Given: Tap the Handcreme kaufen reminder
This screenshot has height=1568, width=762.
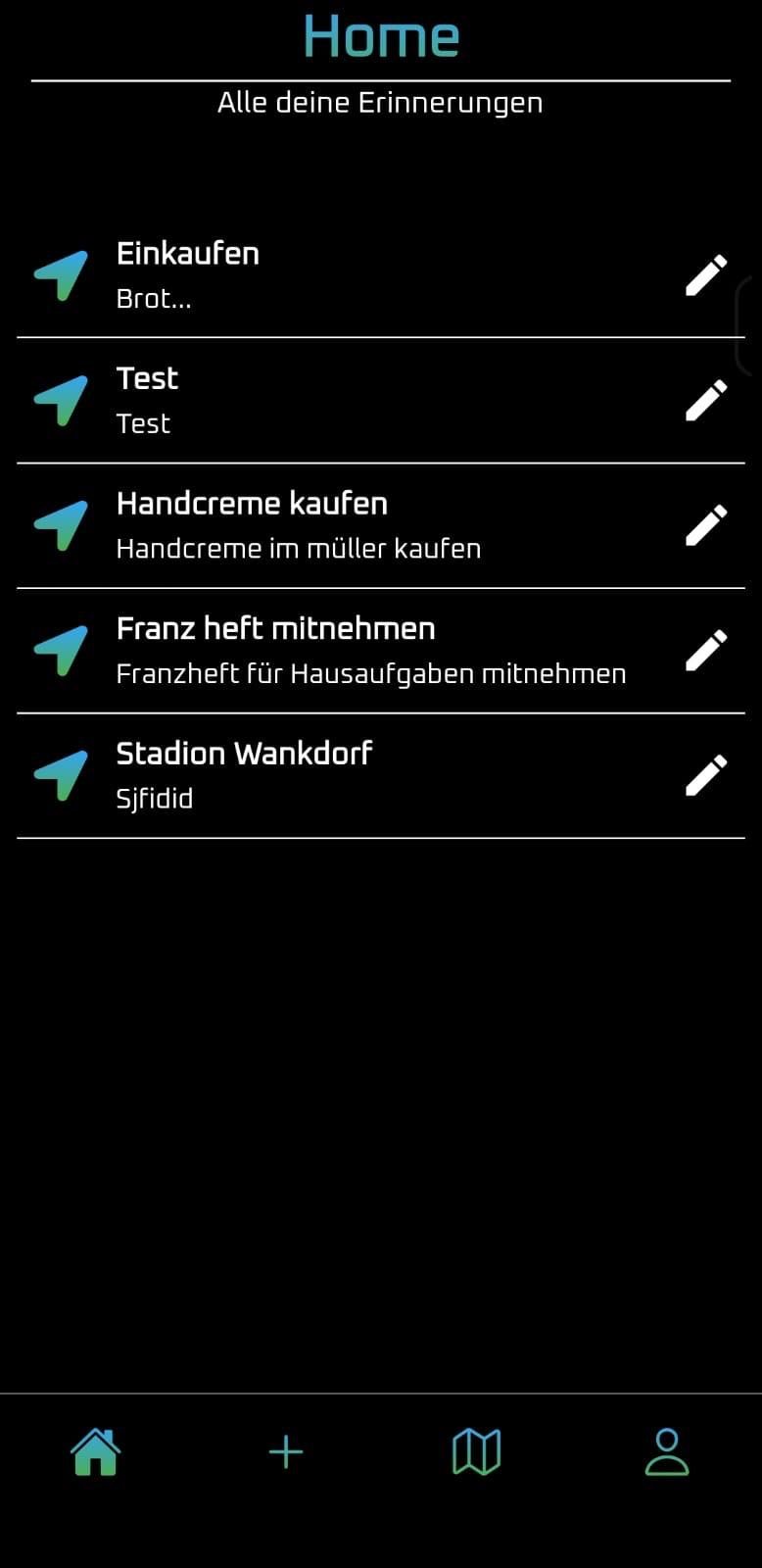Looking at the screenshot, I should coord(294,525).
